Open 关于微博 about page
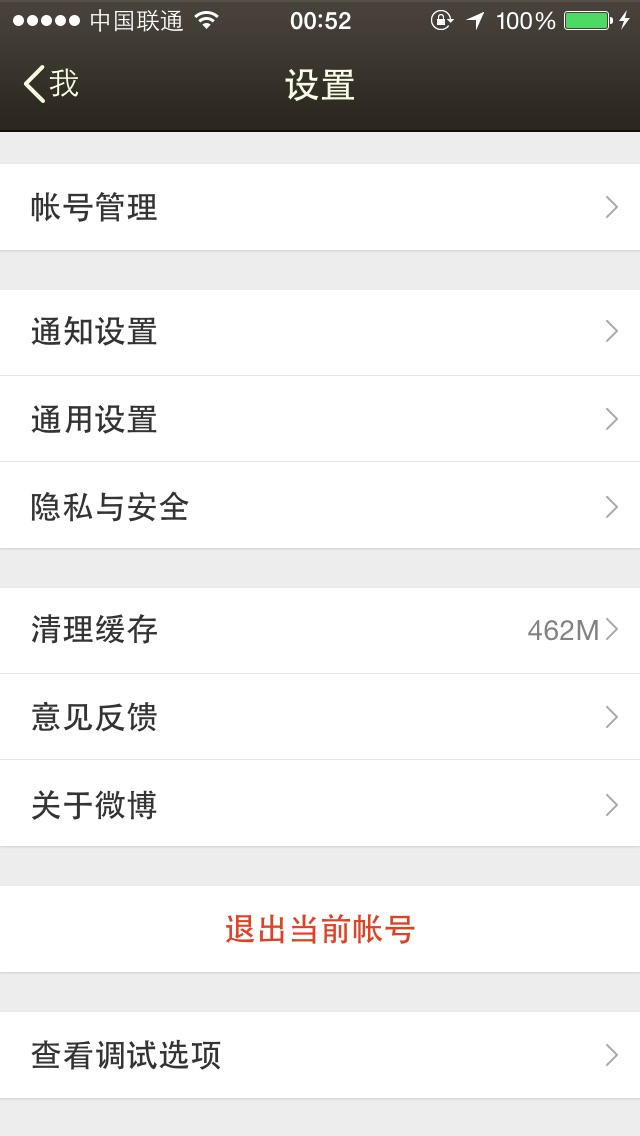The width and height of the screenshot is (640, 1136). tap(320, 803)
